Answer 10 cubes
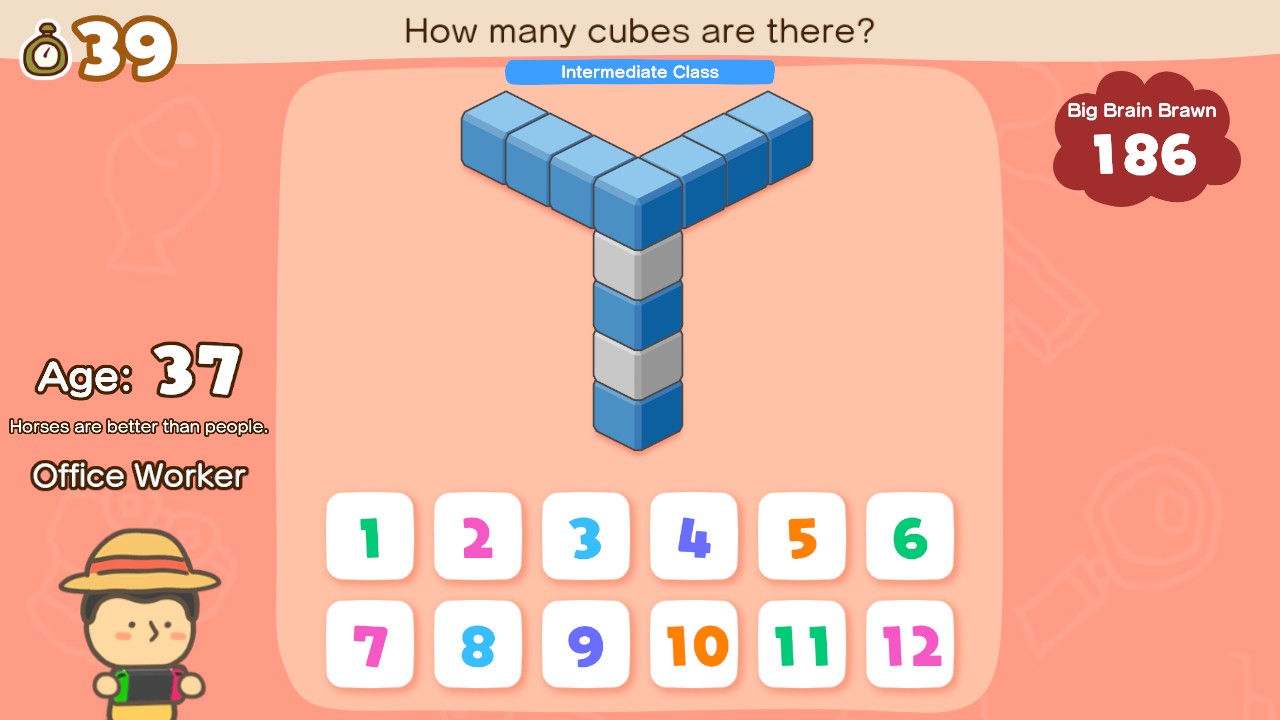This screenshot has width=1280, height=720. tap(694, 645)
